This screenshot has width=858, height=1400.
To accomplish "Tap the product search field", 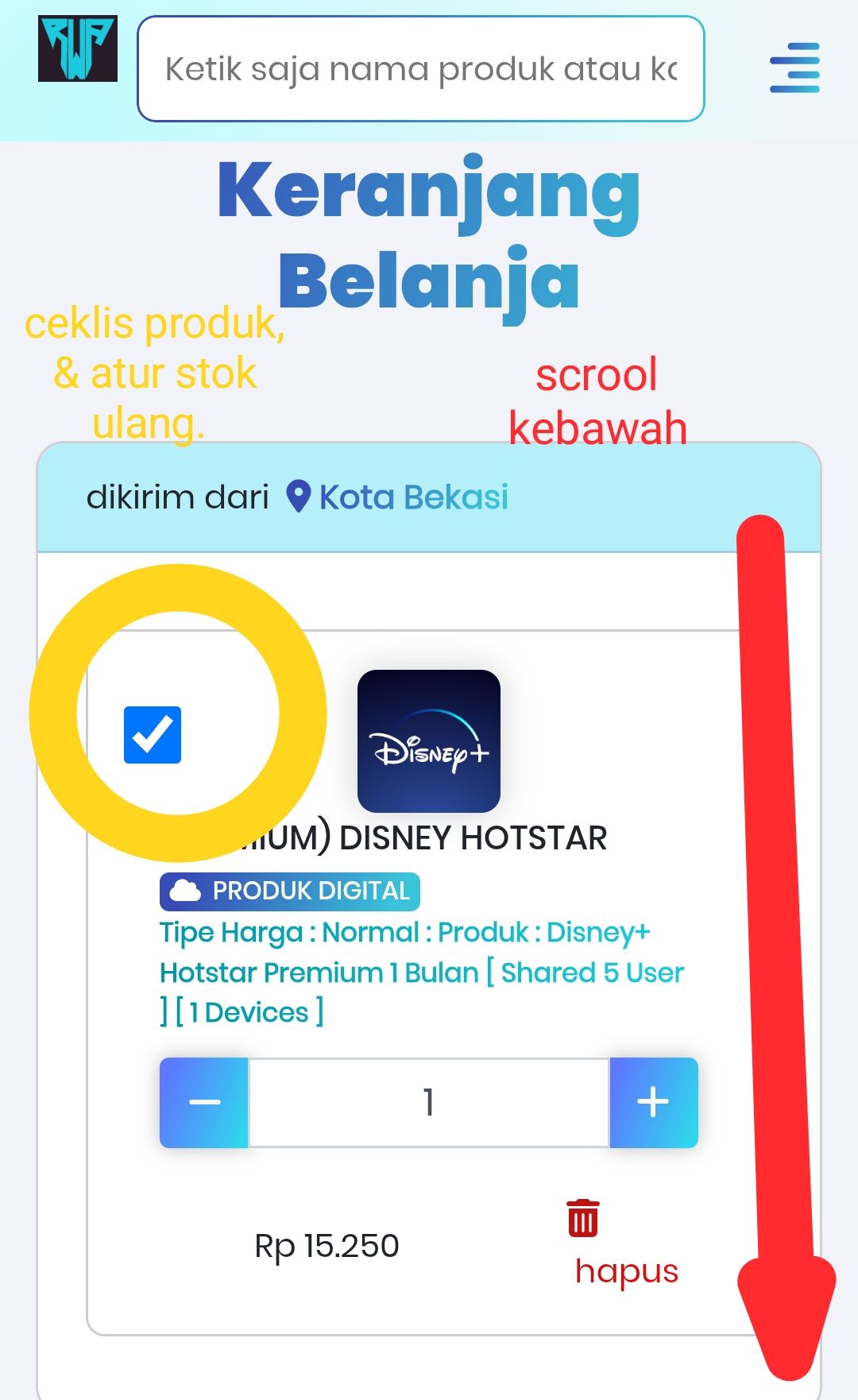I will click(420, 69).
